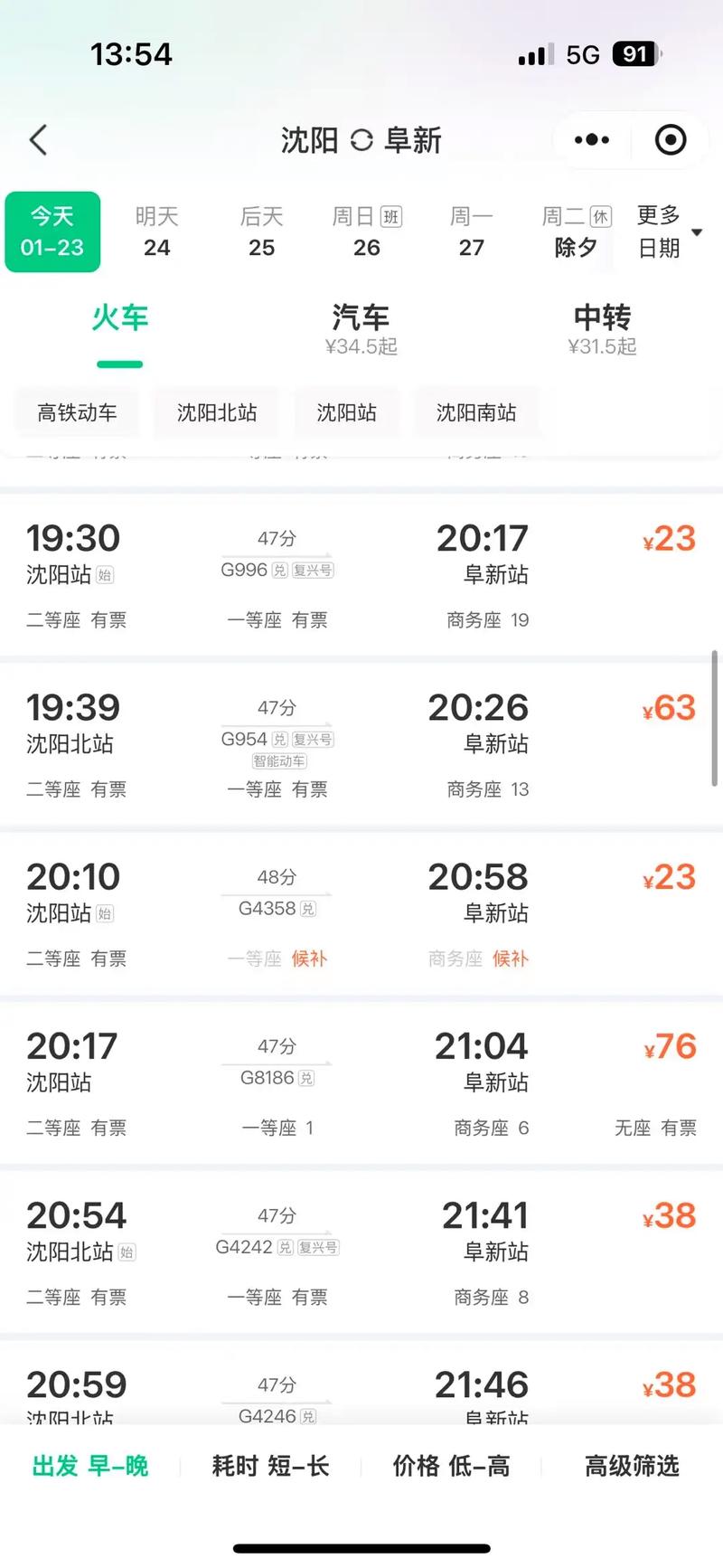This screenshot has height=1568, width=723.
Task: Tap the 兑 icon beside G996
Action: (x=281, y=571)
